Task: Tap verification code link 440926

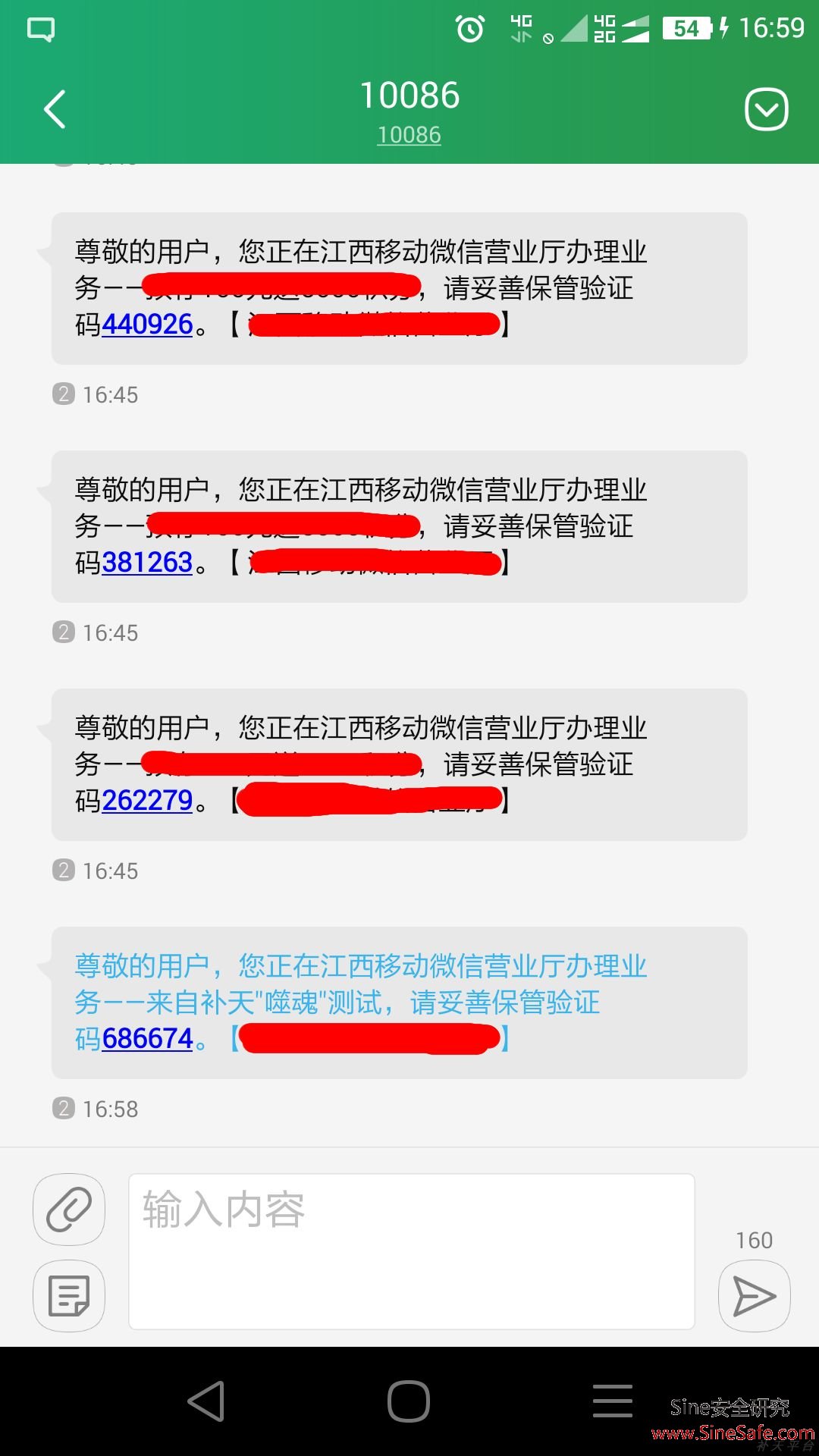Action: click(147, 325)
